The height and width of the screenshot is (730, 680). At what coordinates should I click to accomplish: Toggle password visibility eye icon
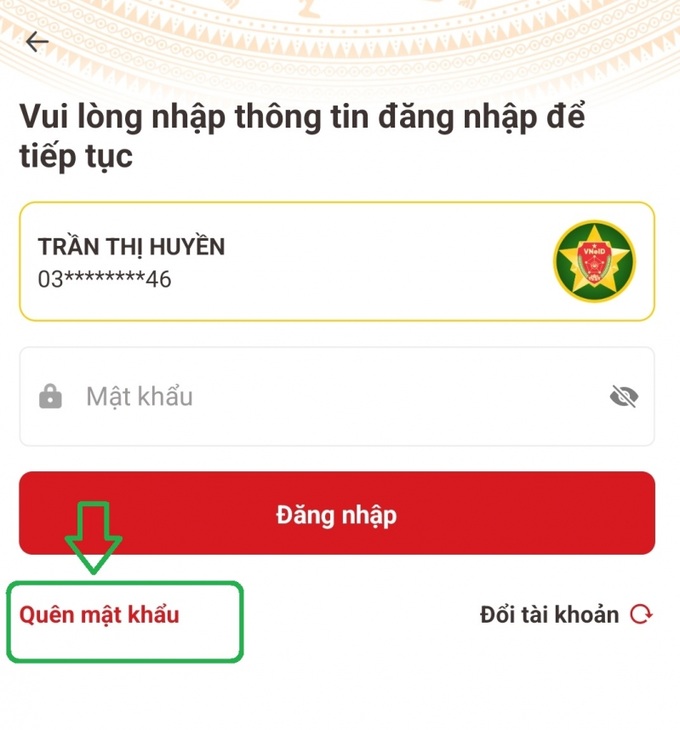click(x=623, y=397)
